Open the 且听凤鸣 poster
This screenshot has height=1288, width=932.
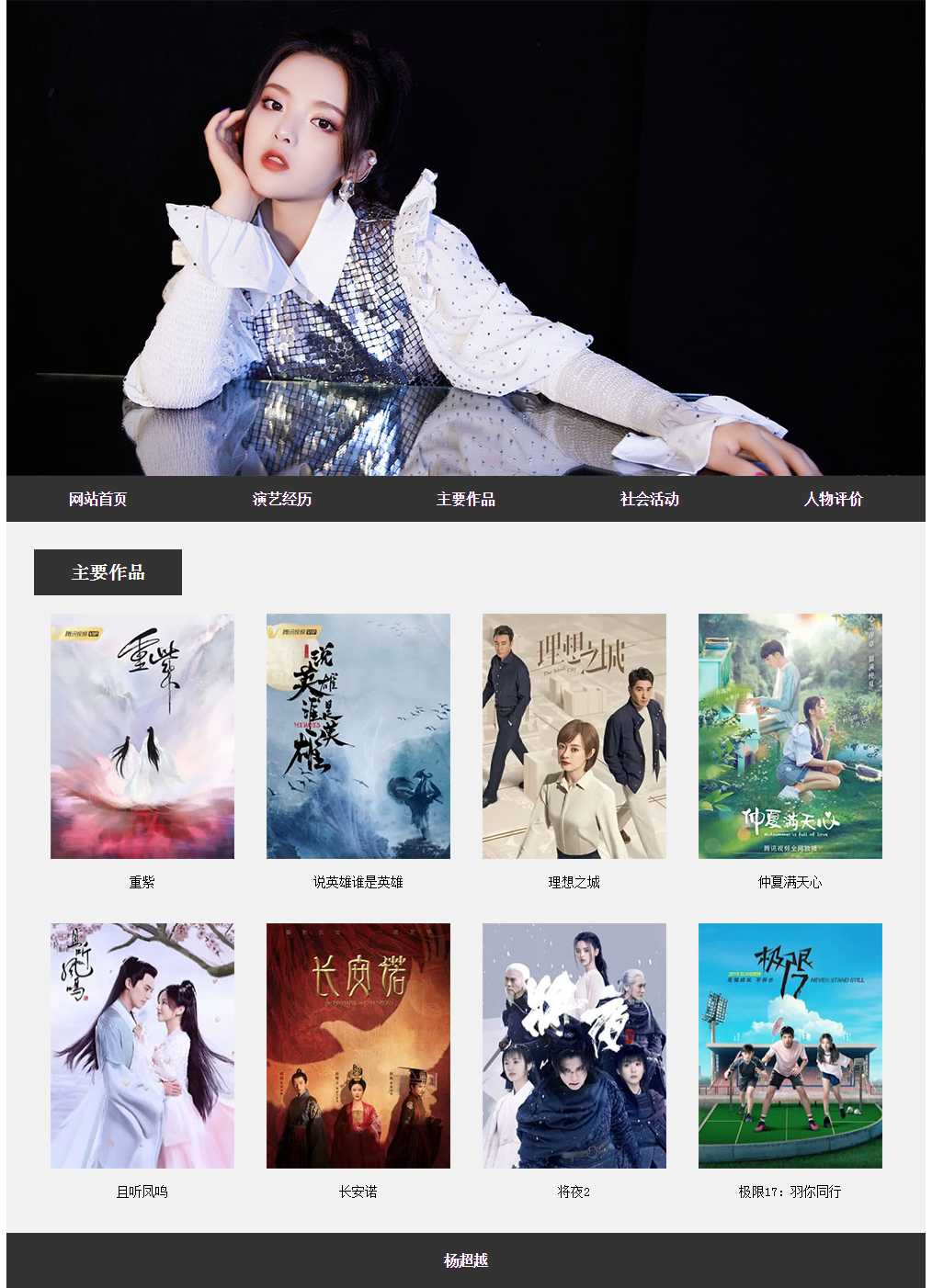click(142, 1045)
